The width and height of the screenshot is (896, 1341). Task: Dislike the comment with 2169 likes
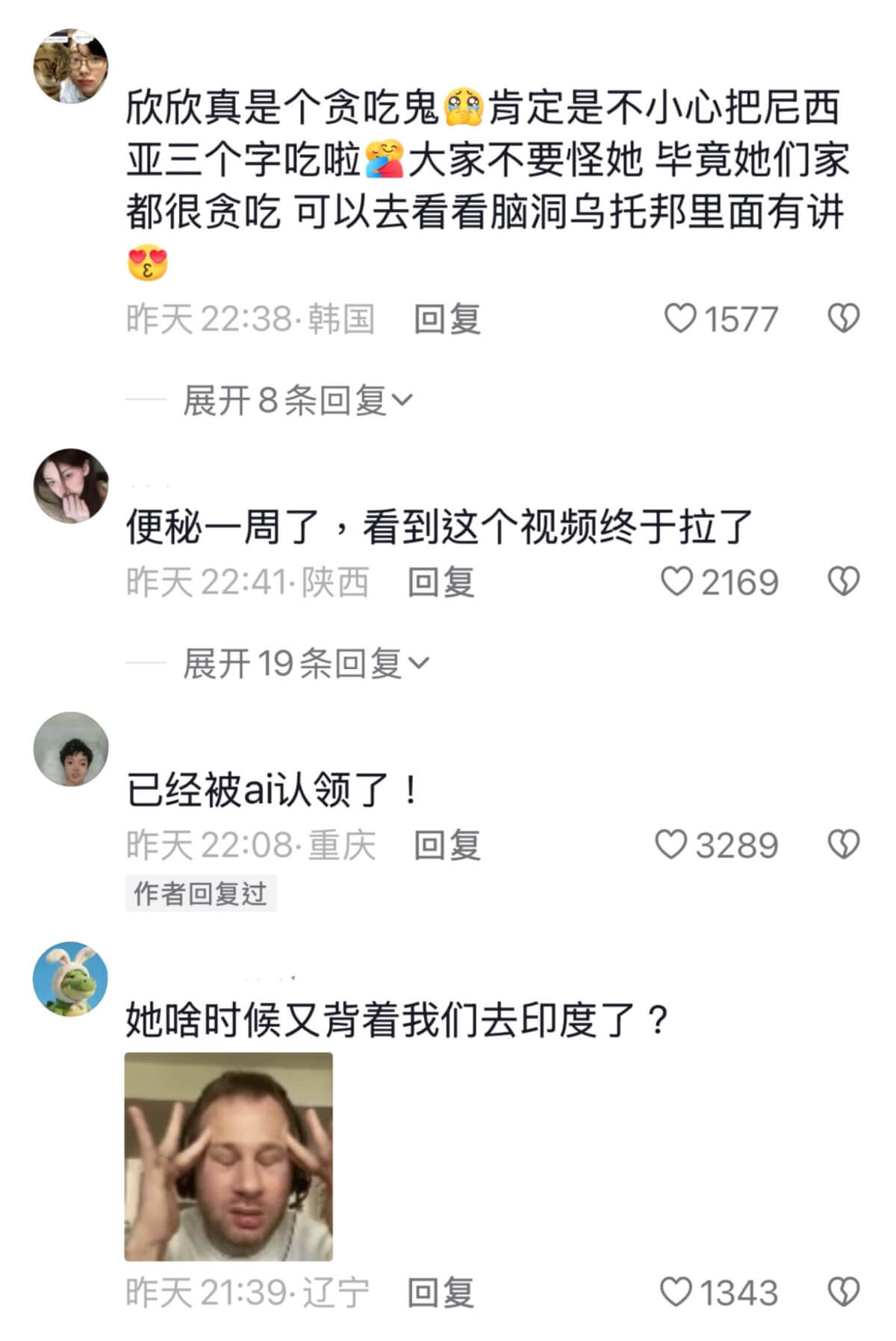pyautogui.click(x=844, y=582)
